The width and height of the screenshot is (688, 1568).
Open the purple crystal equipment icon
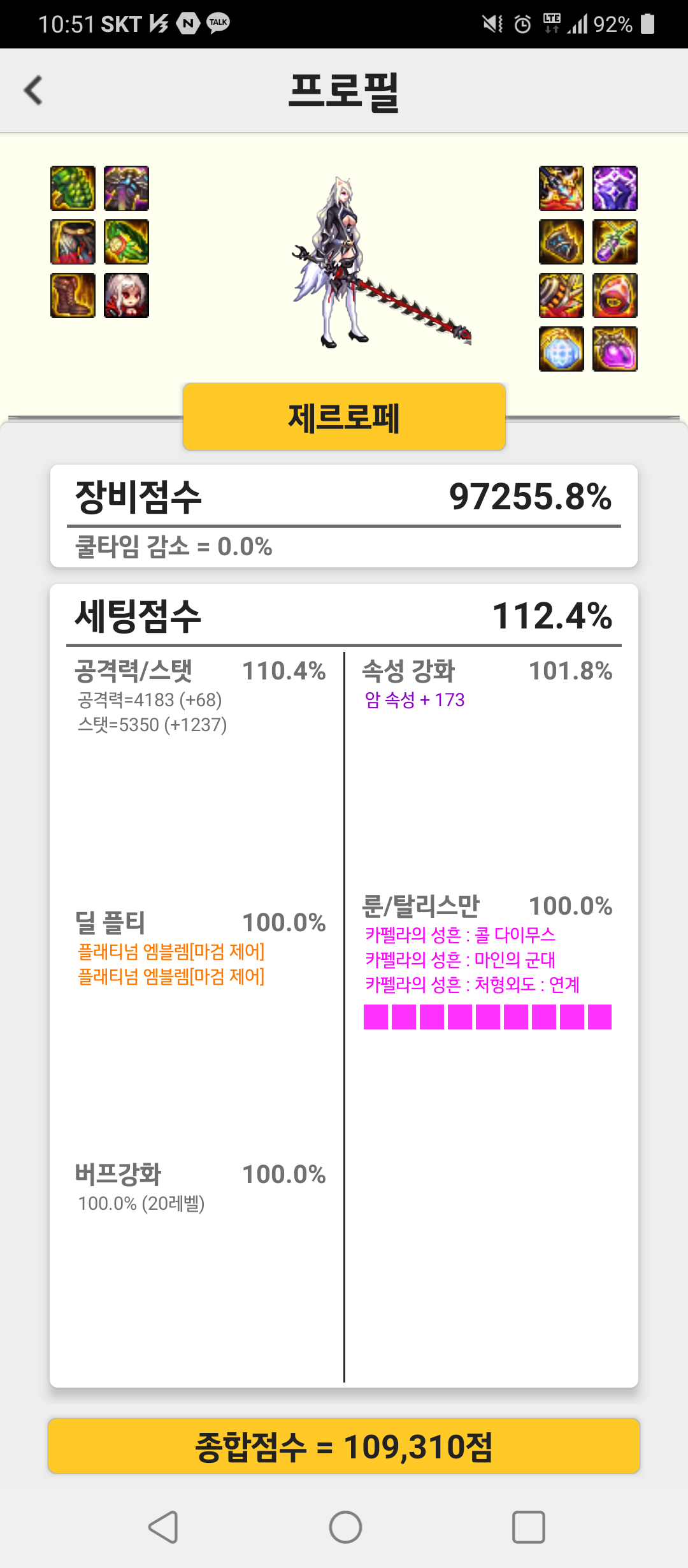615,189
